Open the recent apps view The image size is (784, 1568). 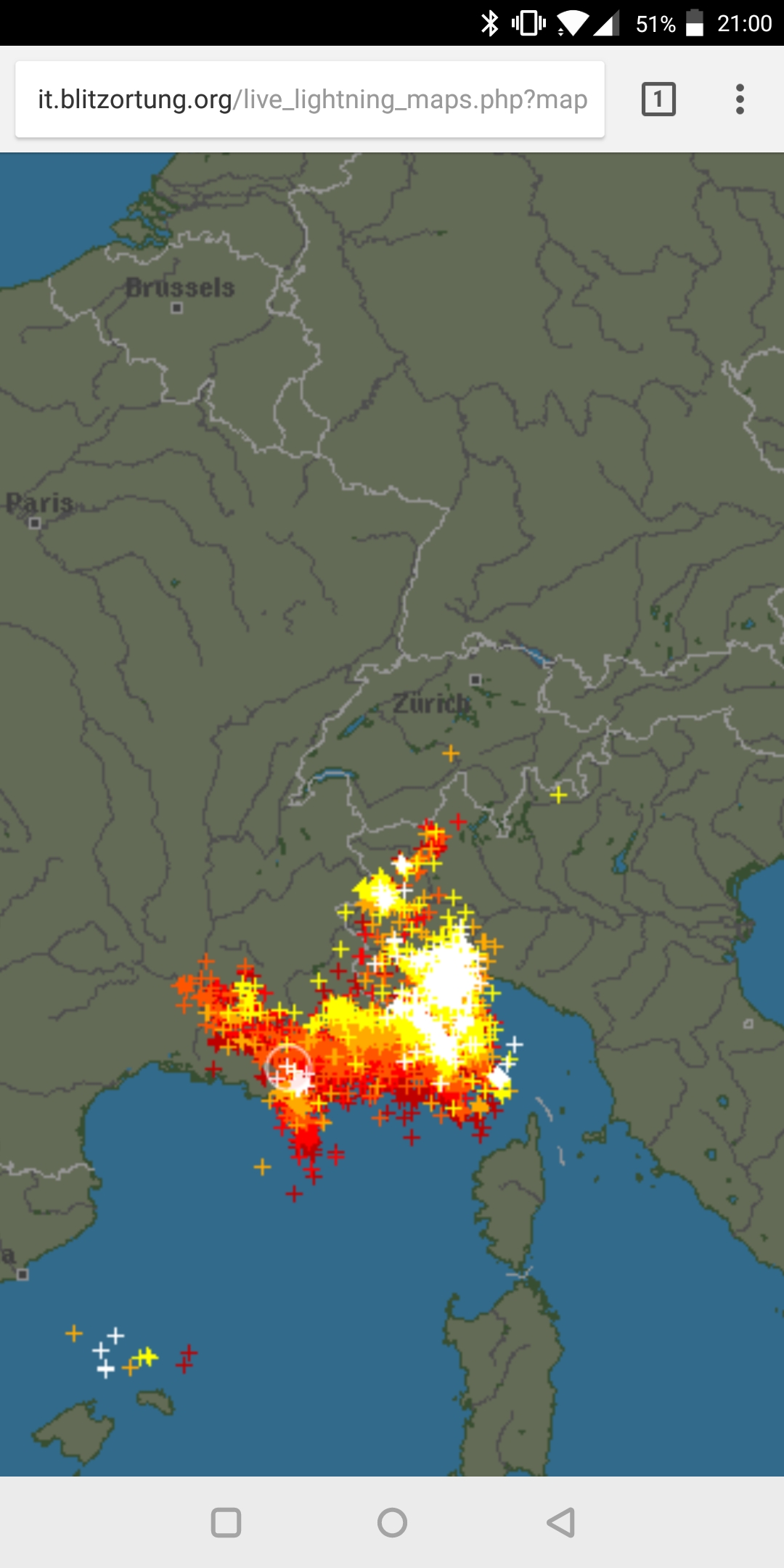pos(226,1522)
